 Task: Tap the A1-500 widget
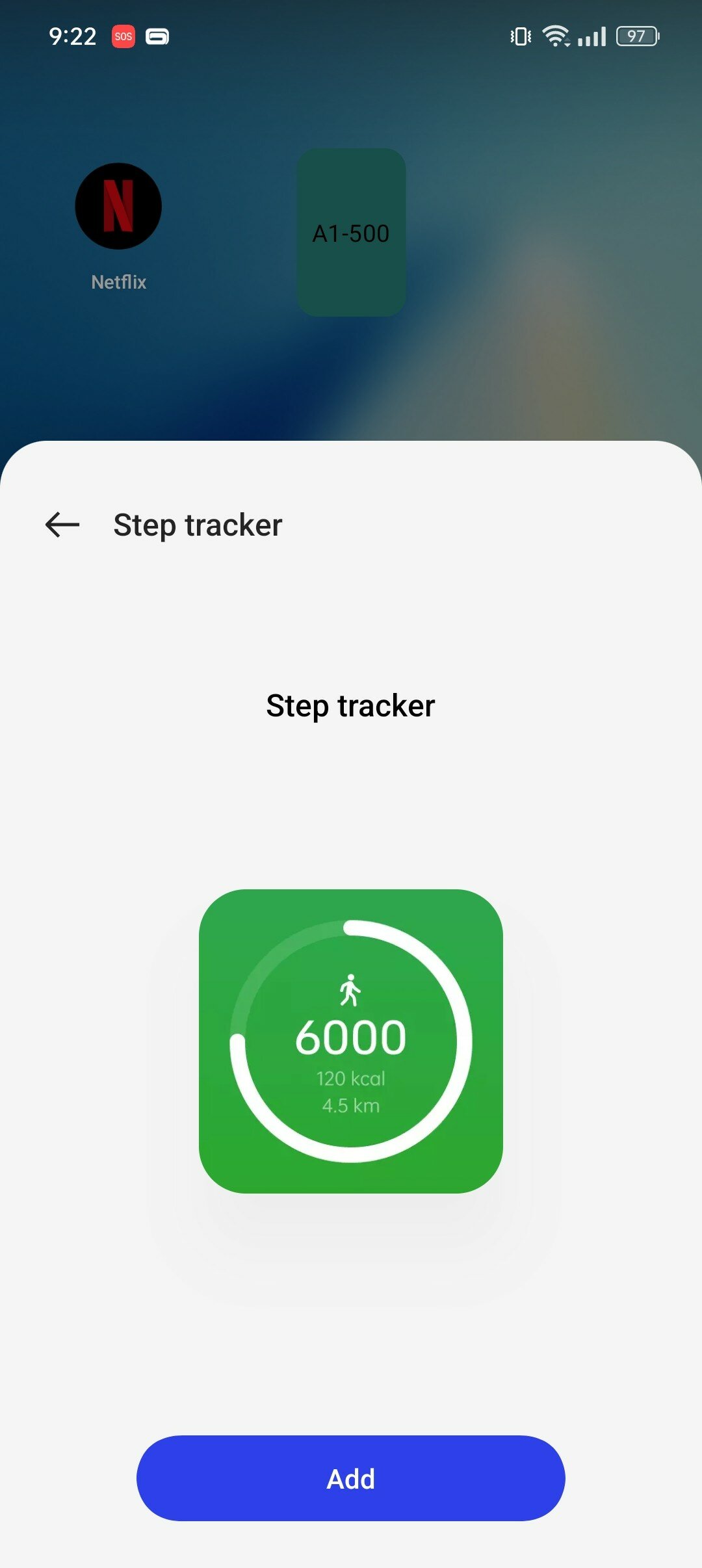click(x=352, y=232)
